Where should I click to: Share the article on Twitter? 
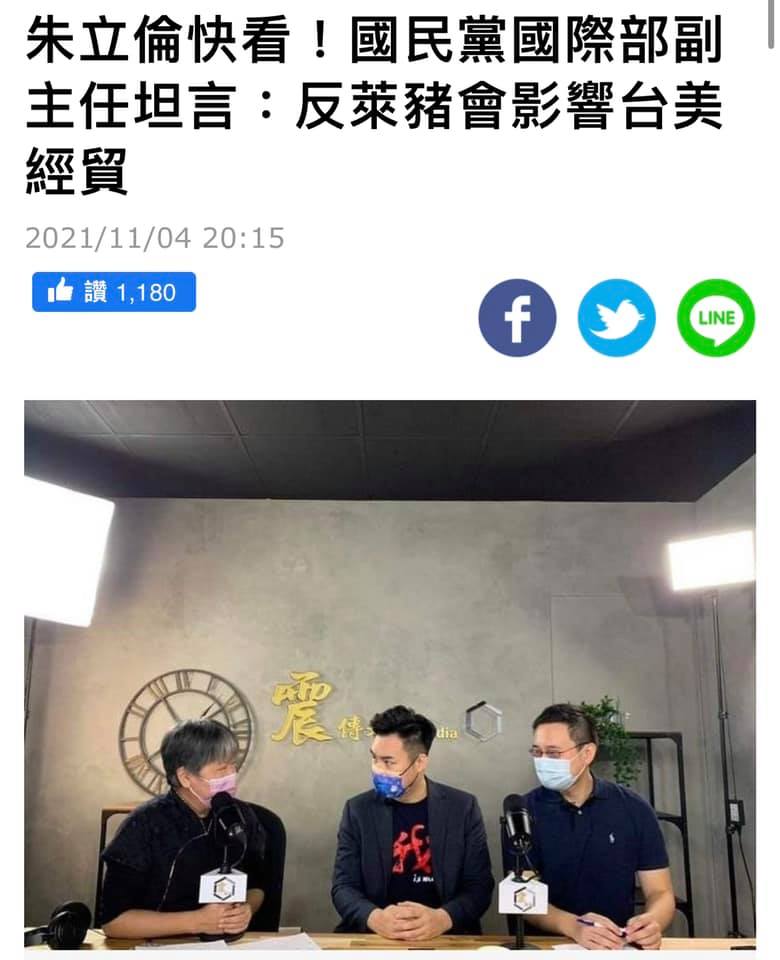pos(616,318)
